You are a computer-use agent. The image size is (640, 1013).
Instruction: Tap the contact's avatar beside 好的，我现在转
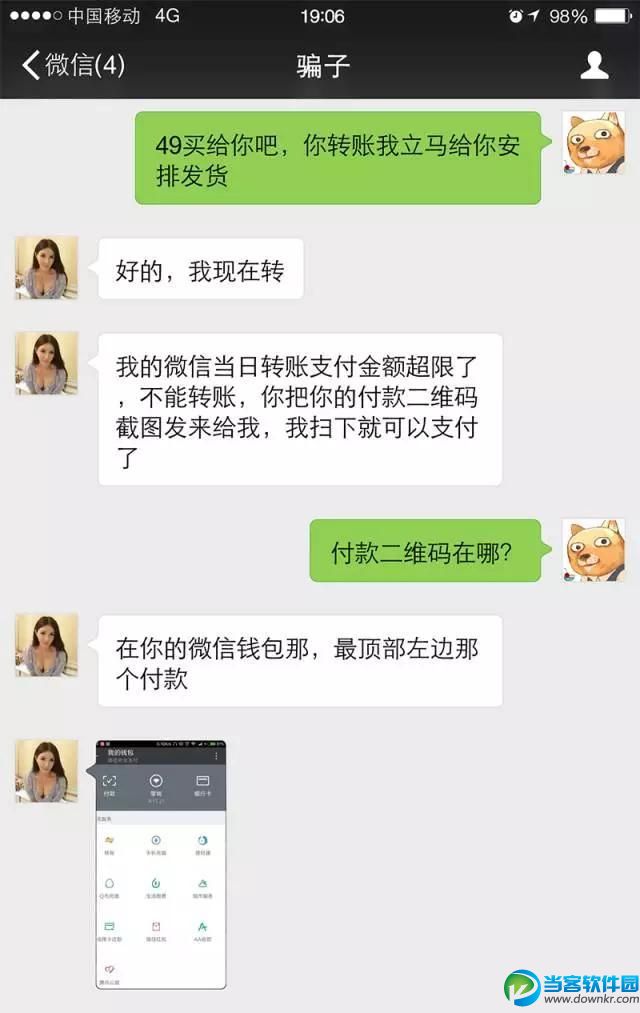click(46, 267)
